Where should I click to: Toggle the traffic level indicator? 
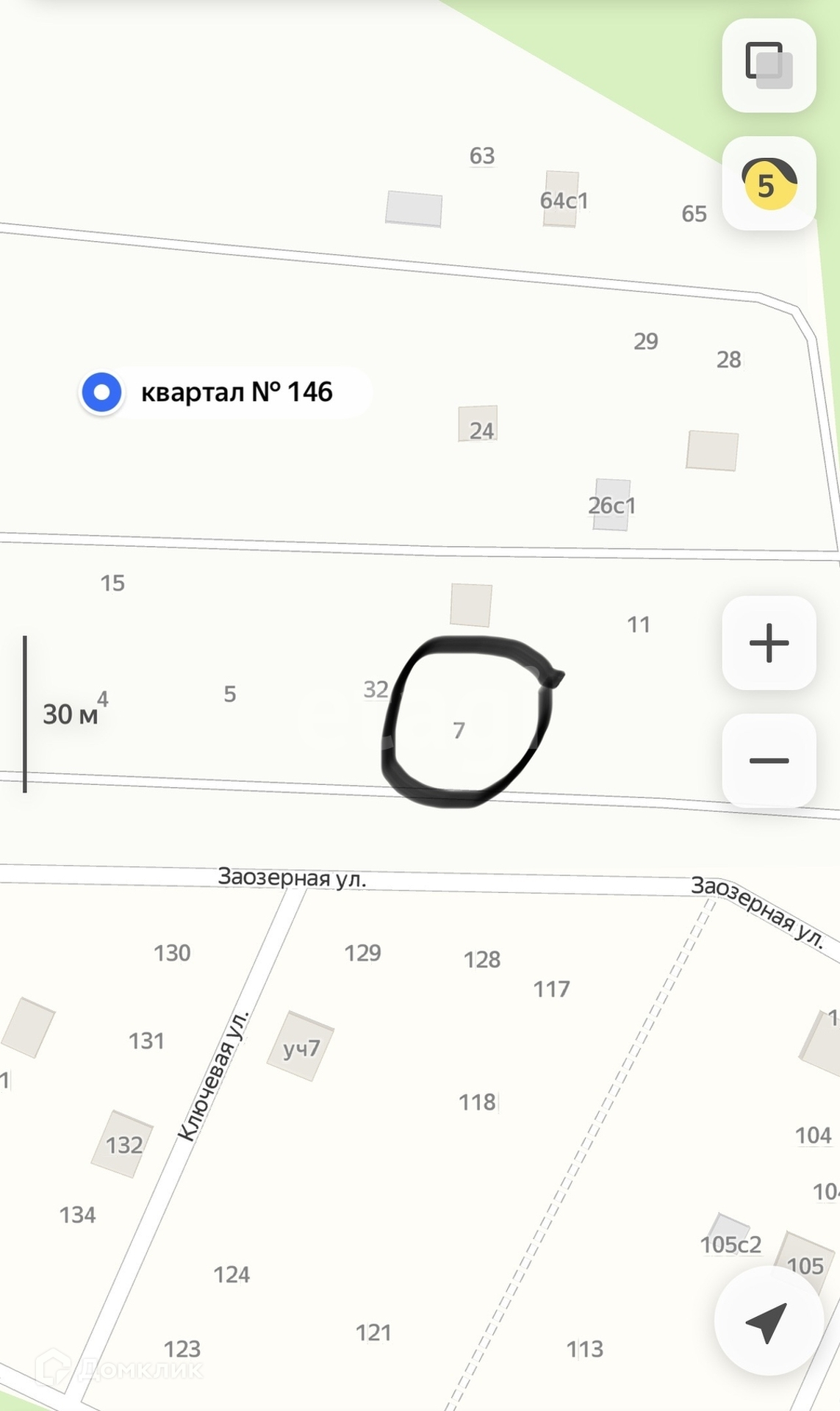click(769, 184)
